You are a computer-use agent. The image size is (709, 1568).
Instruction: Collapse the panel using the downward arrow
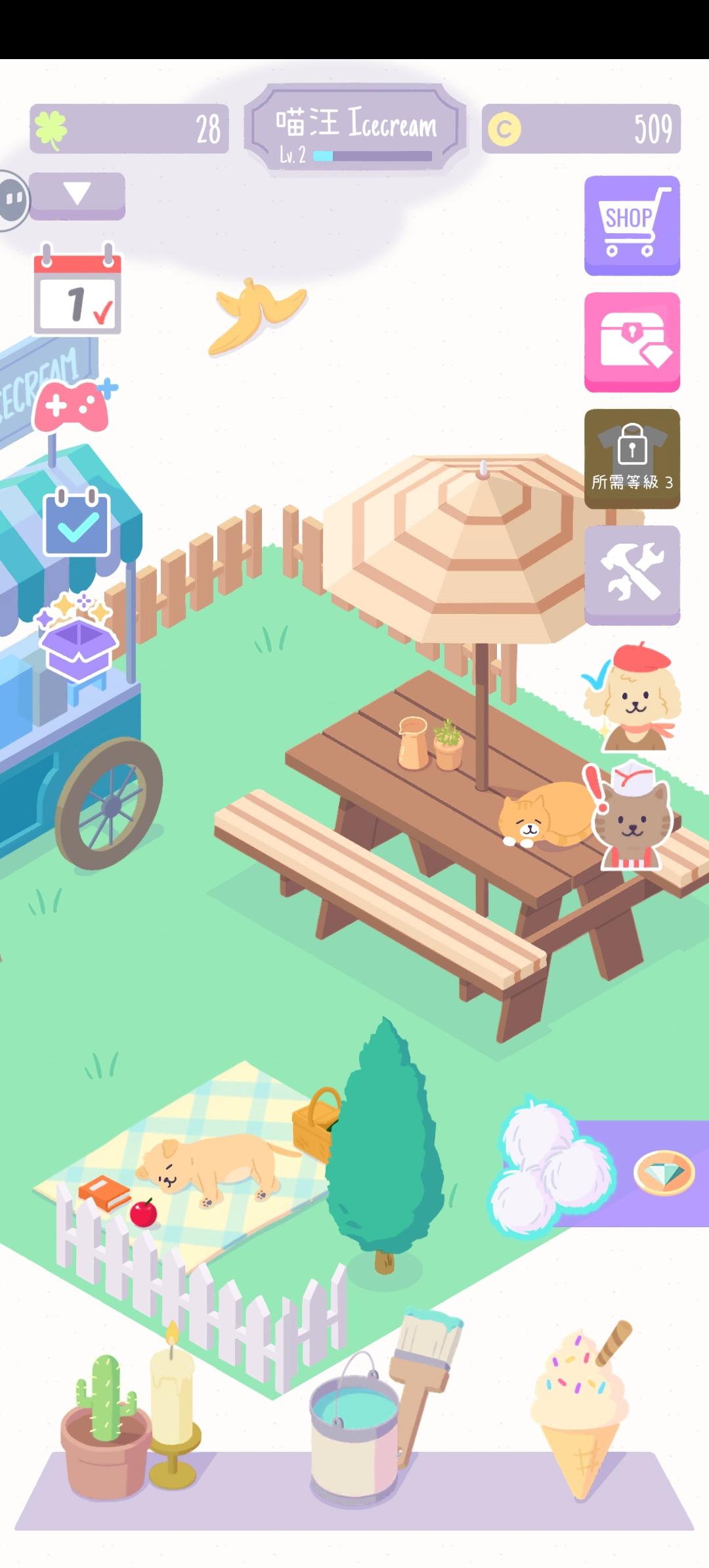point(77,192)
